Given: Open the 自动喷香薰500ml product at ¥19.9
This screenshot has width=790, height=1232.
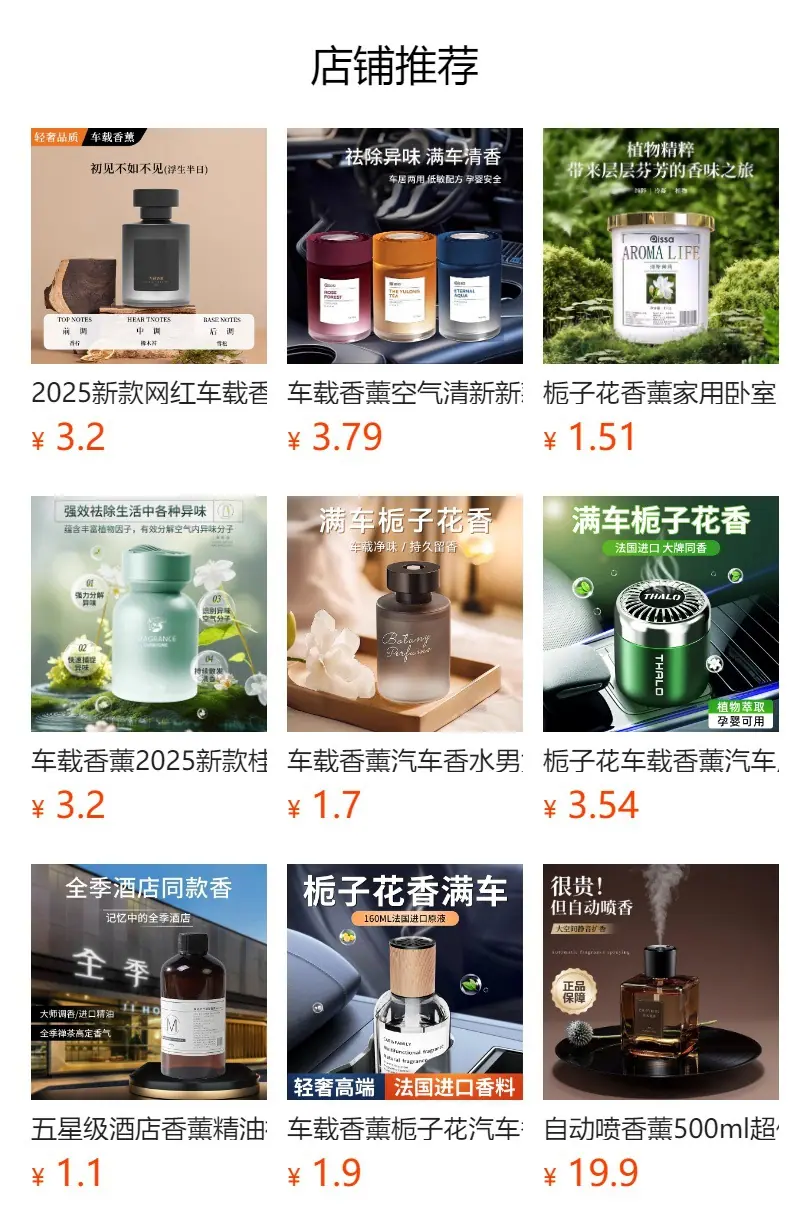Looking at the screenshot, I should (661, 1027).
